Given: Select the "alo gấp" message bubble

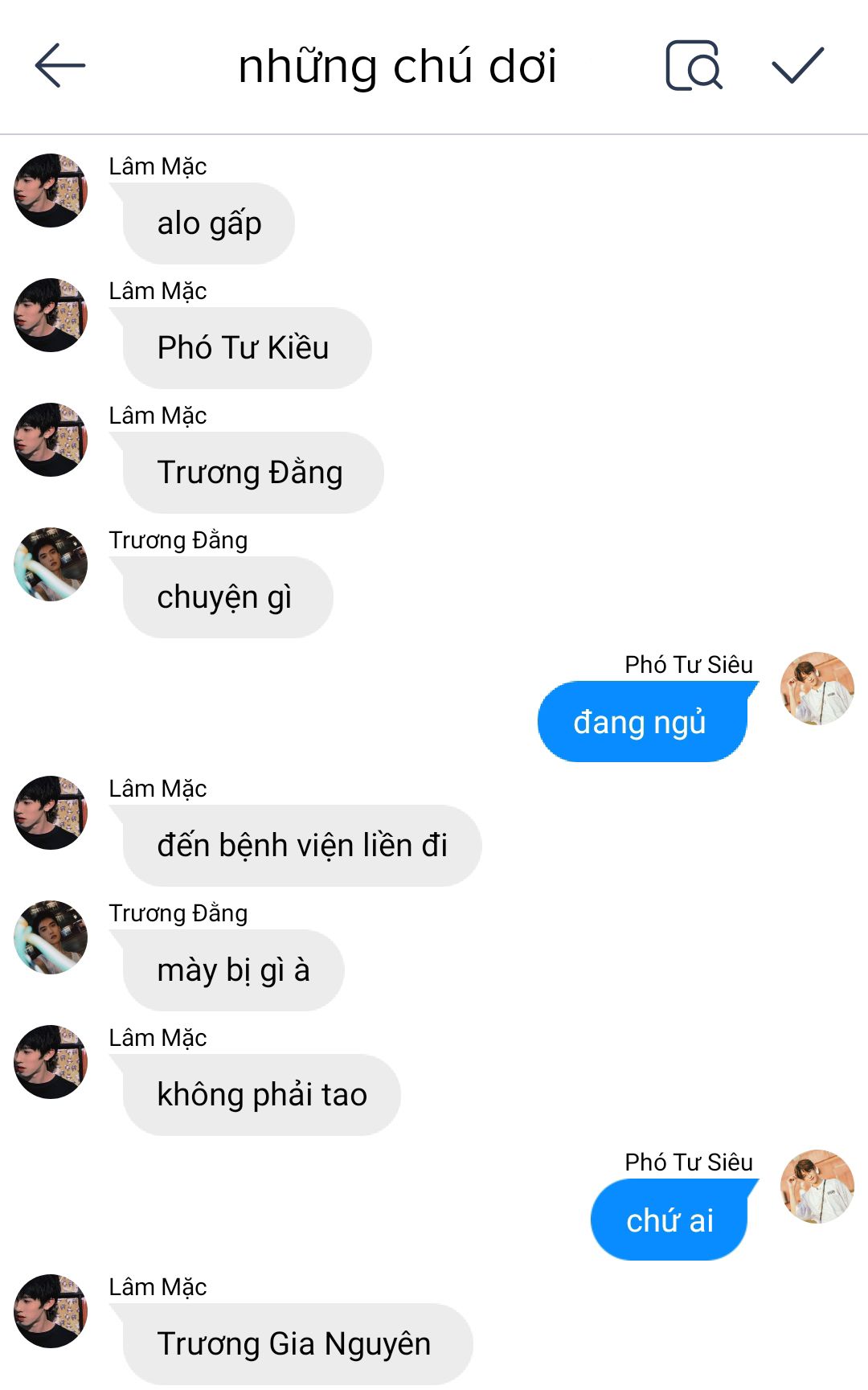Looking at the screenshot, I should pos(209,223).
